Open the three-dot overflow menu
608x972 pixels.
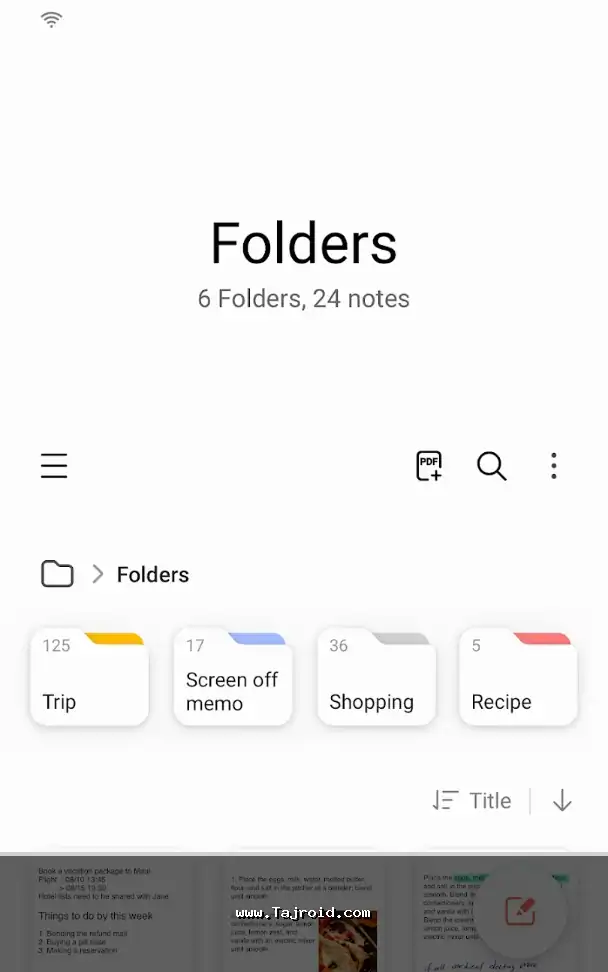[x=553, y=466]
